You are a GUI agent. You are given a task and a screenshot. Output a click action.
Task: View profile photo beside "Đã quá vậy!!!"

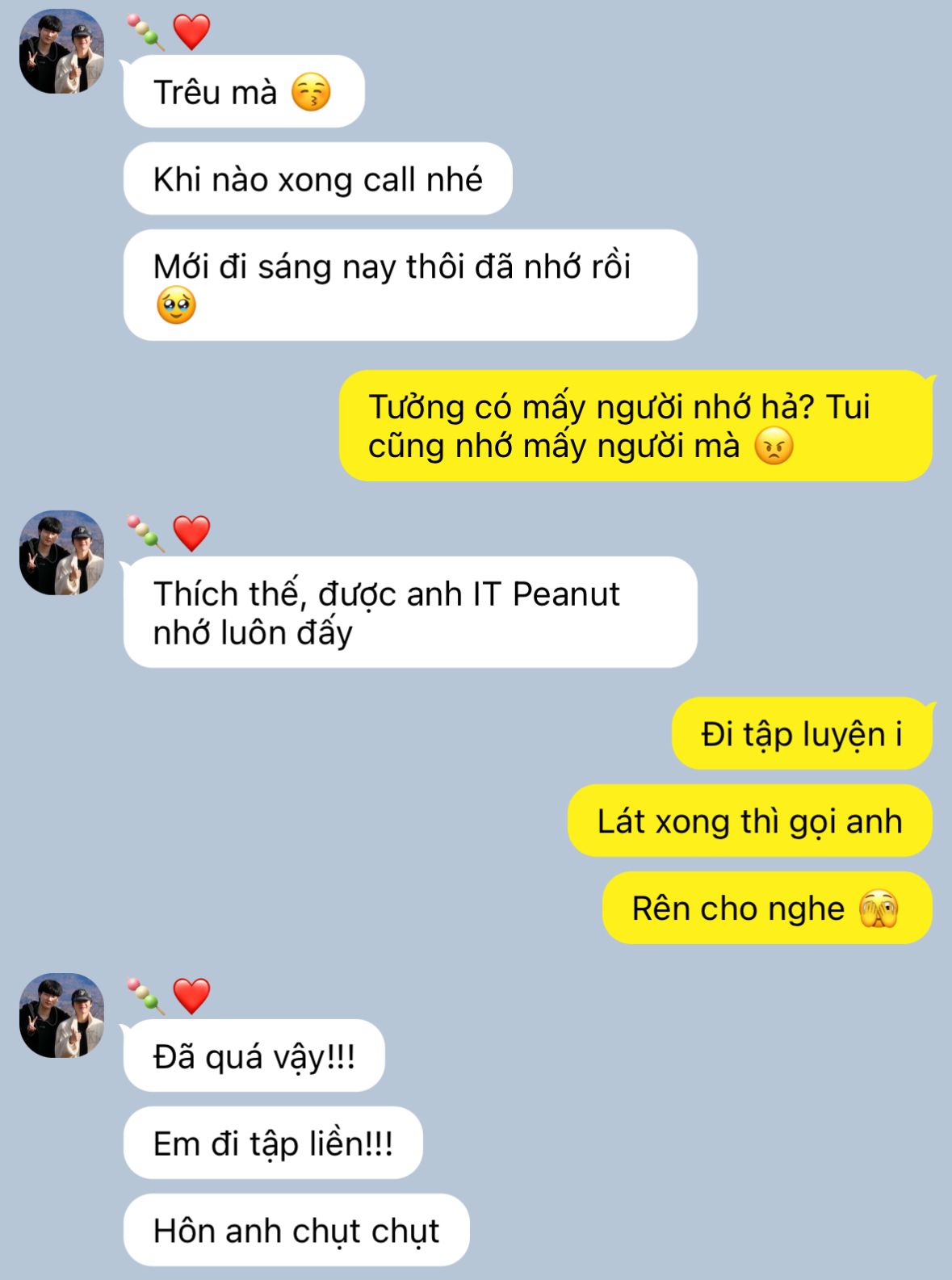61,1016
